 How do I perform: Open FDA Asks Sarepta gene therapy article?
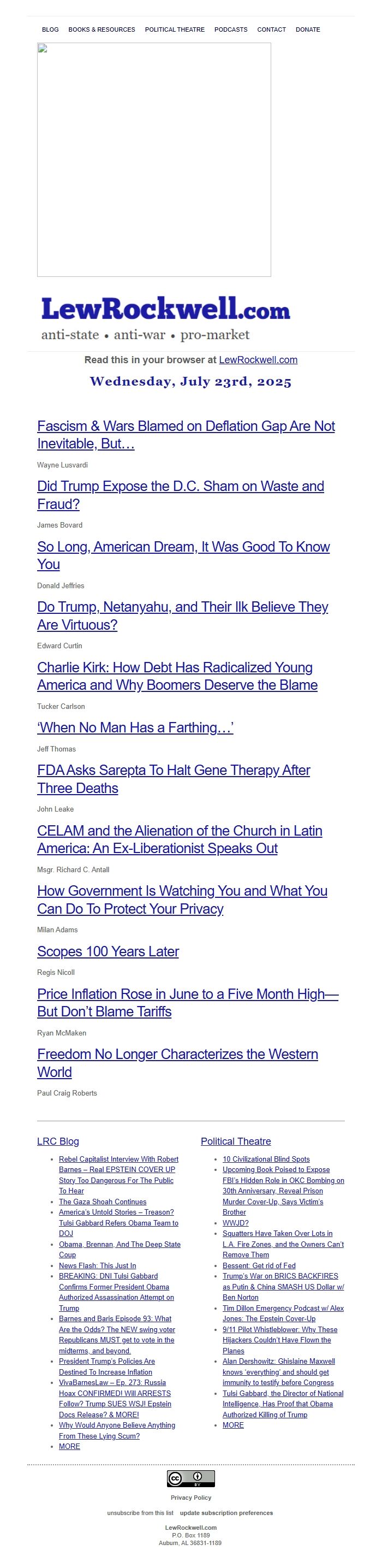[x=174, y=770]
